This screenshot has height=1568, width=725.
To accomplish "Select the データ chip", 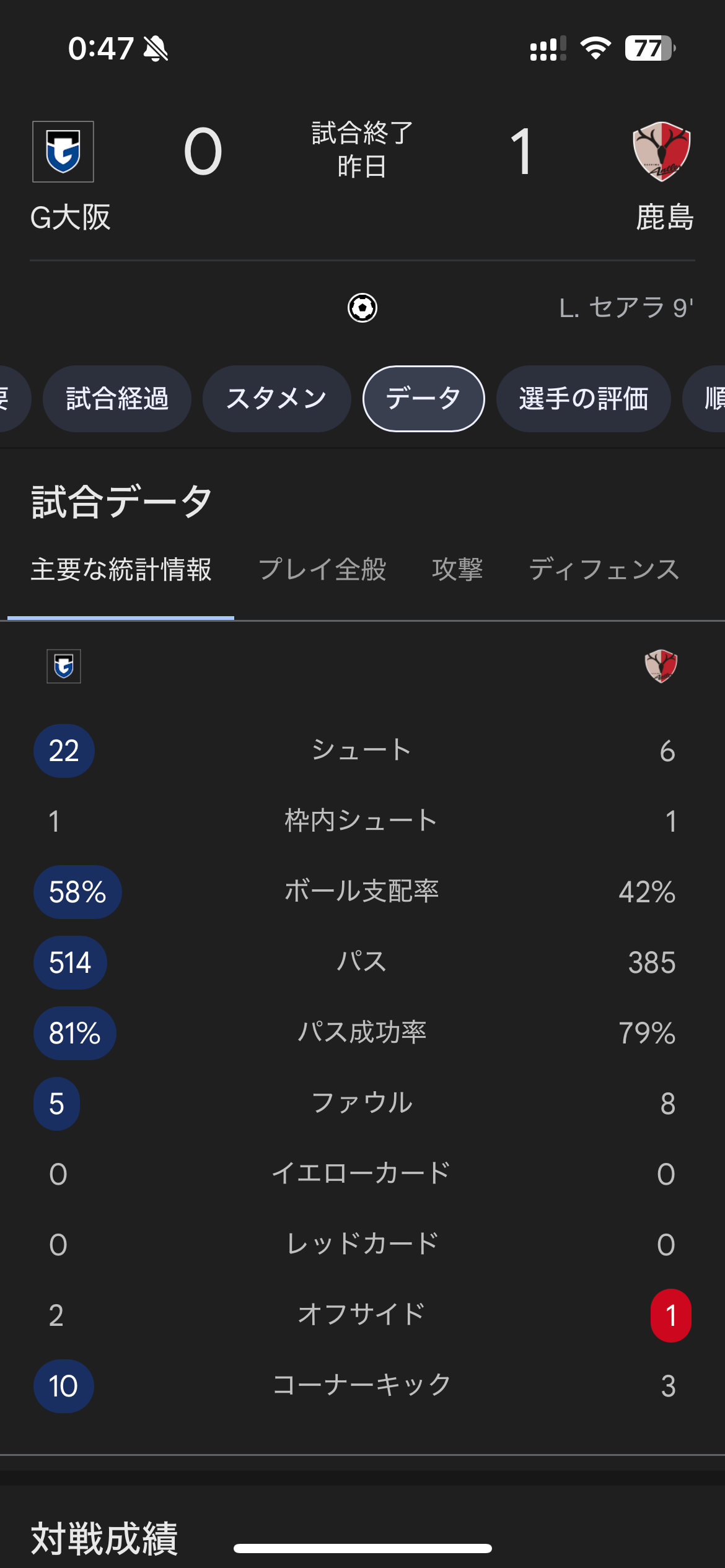I will click(424, 399).
